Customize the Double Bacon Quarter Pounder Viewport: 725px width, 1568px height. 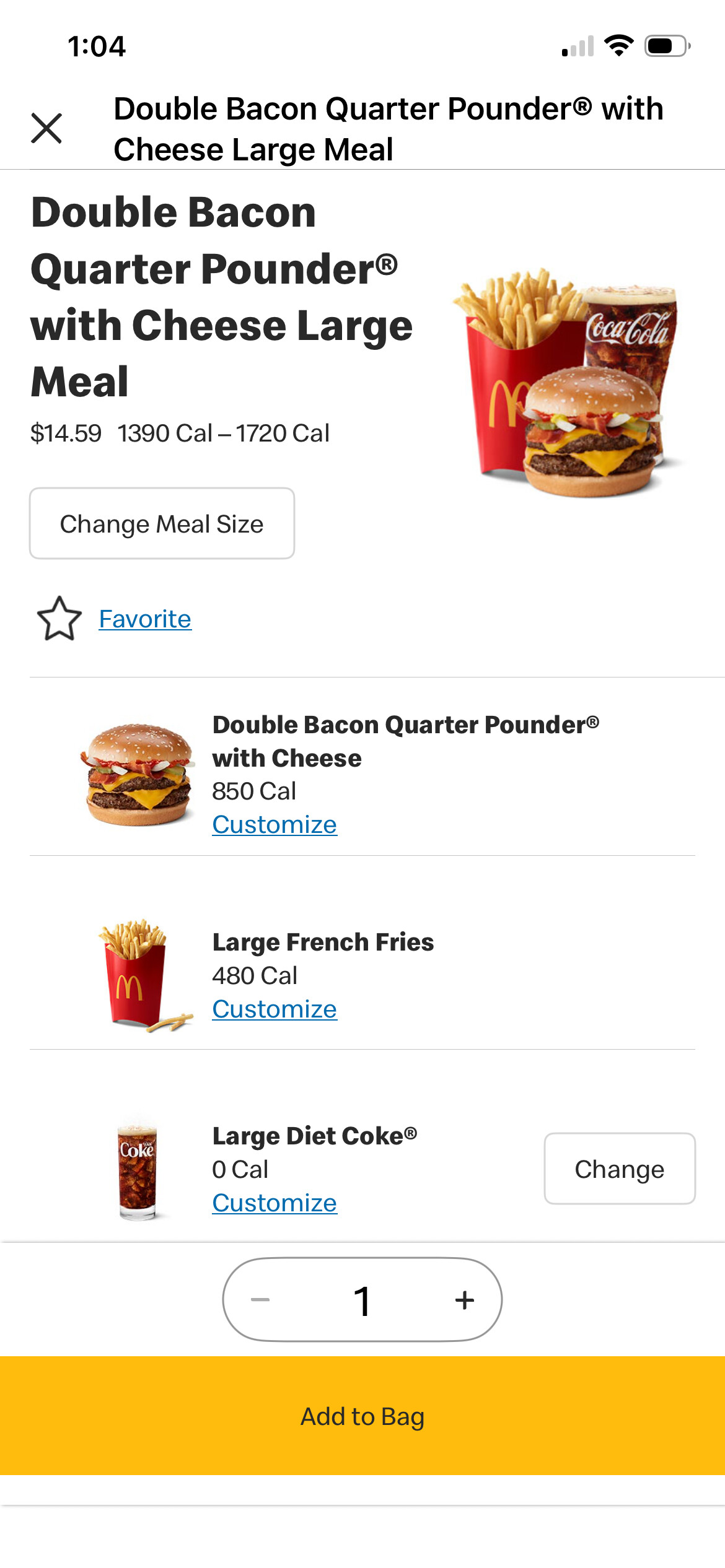pos(274,825)
